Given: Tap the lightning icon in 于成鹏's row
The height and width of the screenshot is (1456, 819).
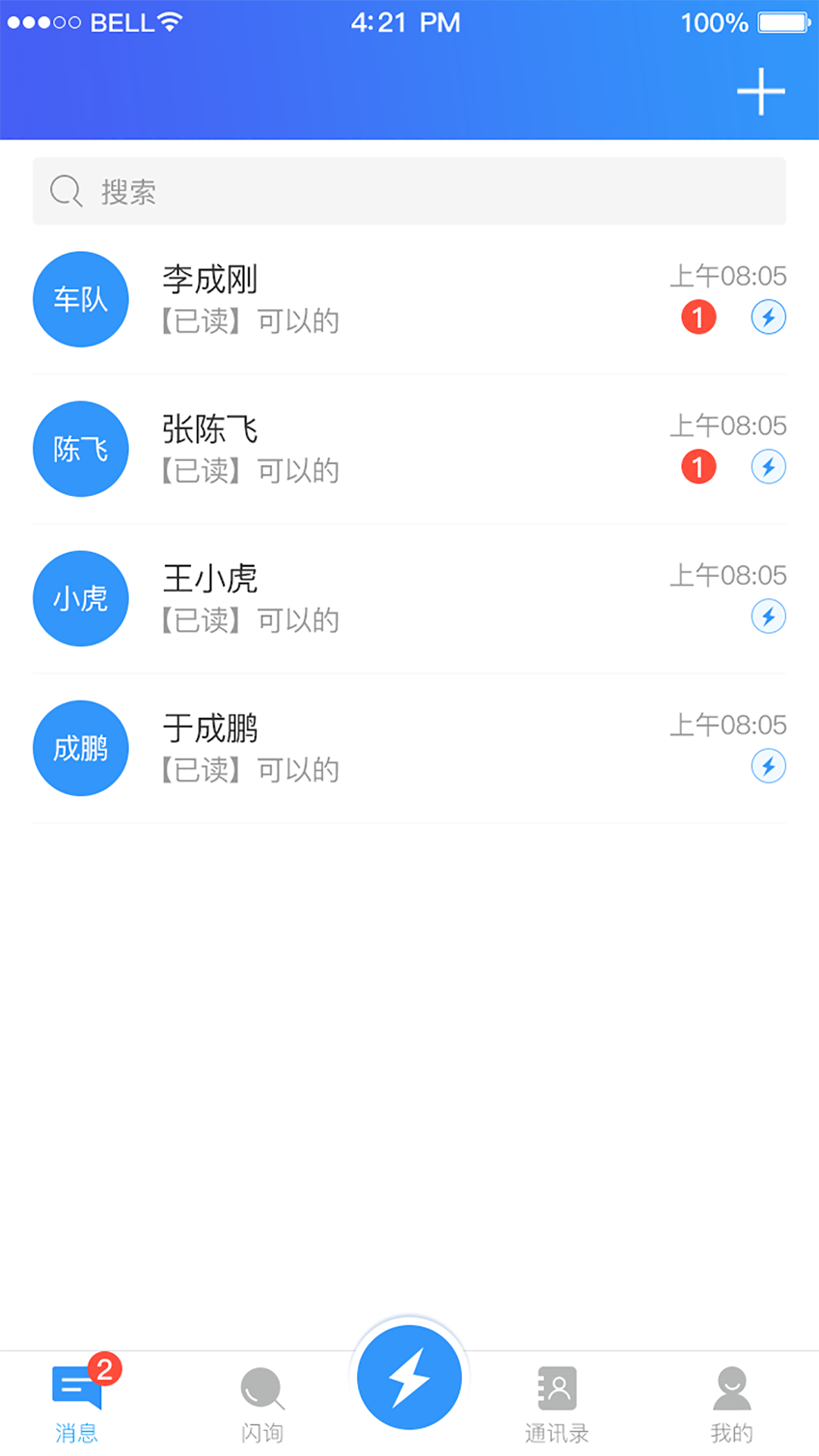Looking at the screenshot, I should (768, 766).
